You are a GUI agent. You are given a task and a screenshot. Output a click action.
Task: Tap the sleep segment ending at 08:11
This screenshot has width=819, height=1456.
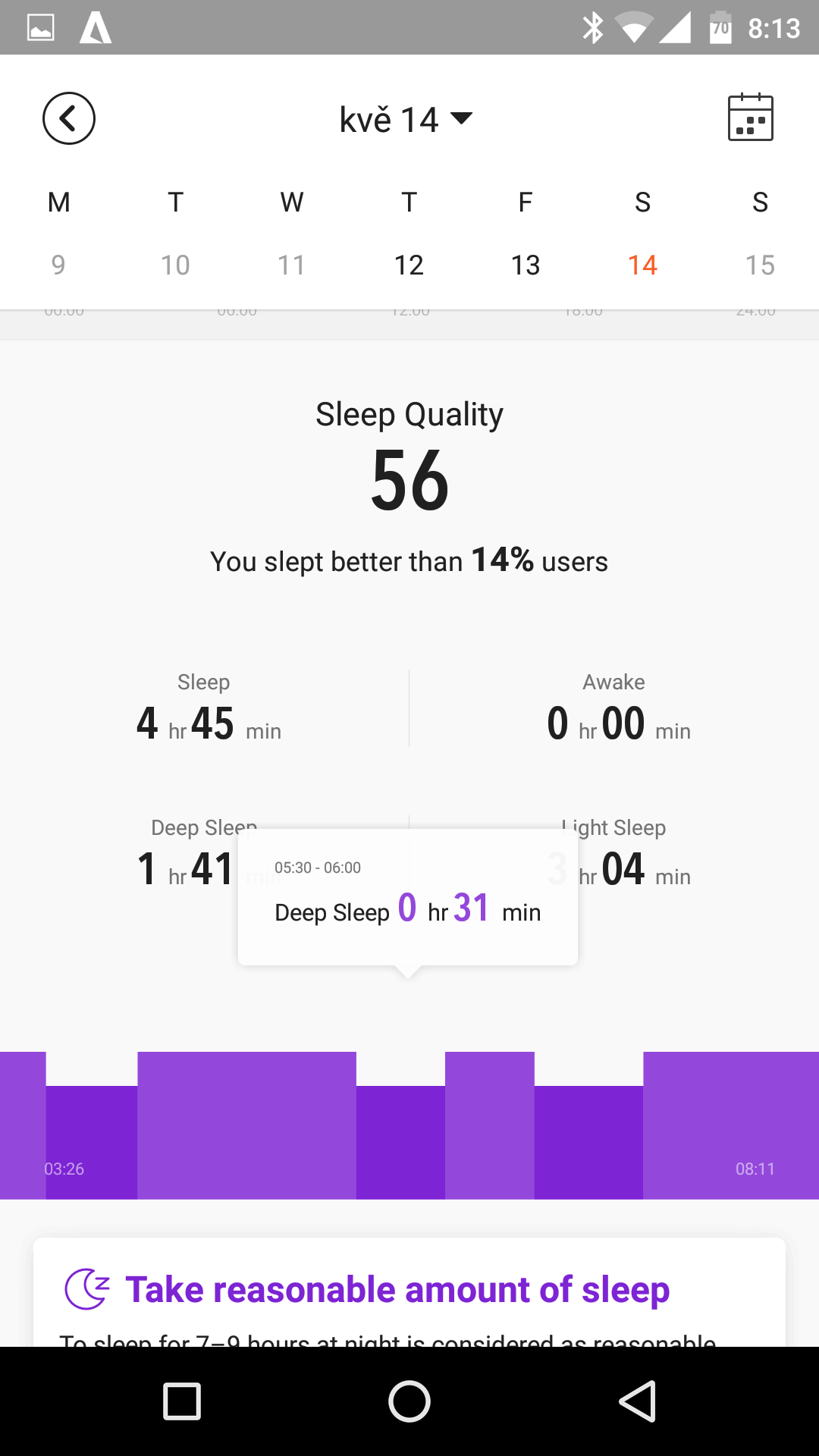click(x=731, y=1125)
